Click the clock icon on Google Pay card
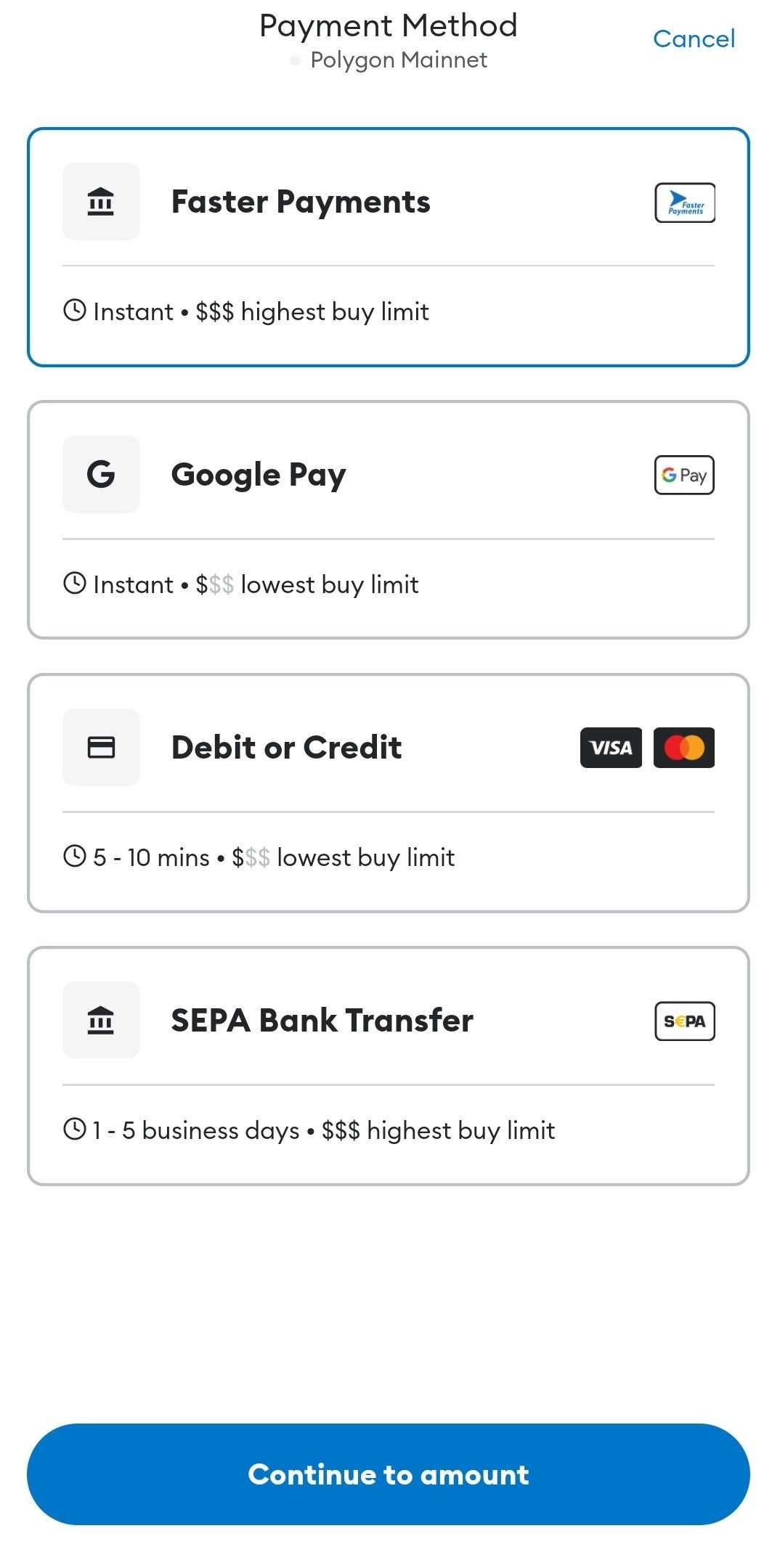Viewport: 780px width, 1568px height. tap(75, 584)
